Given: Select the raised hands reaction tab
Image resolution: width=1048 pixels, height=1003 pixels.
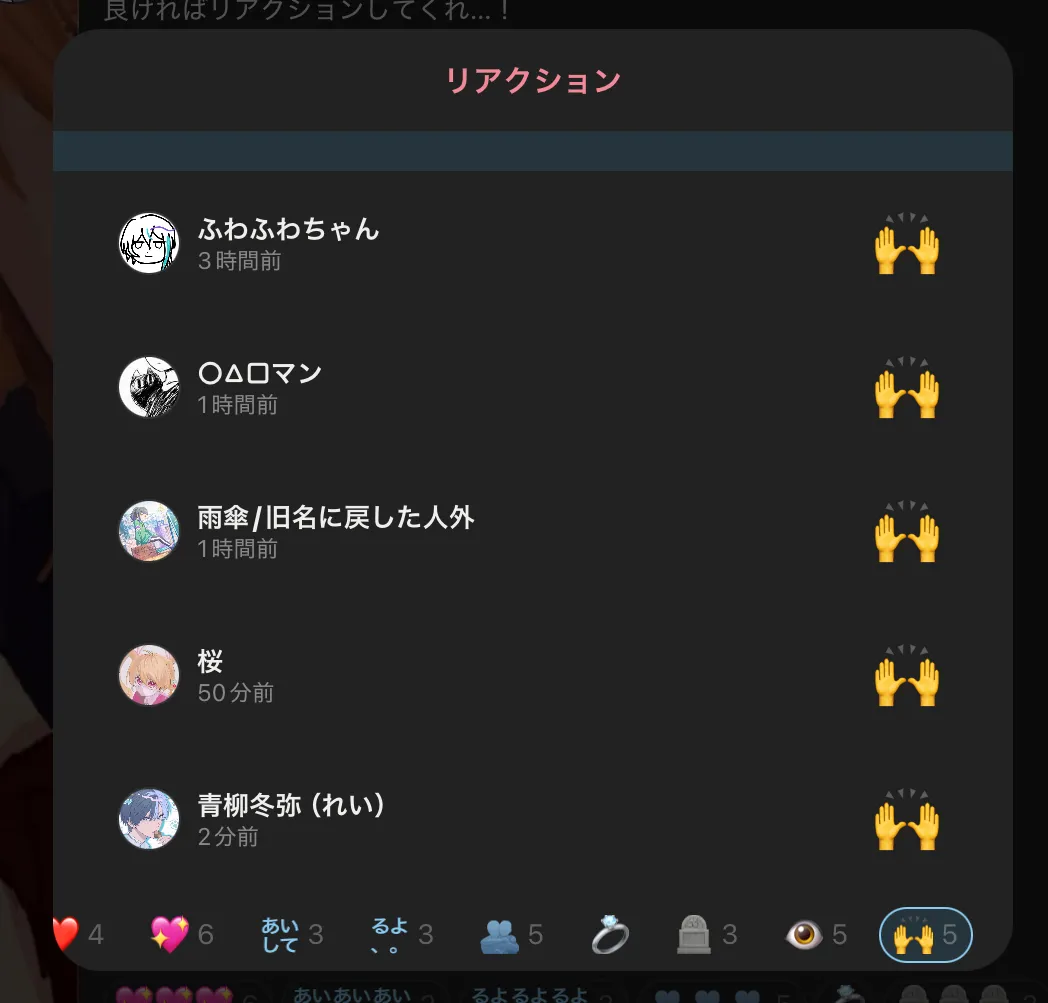Looking at the screenshot, I should coord(925,935).
